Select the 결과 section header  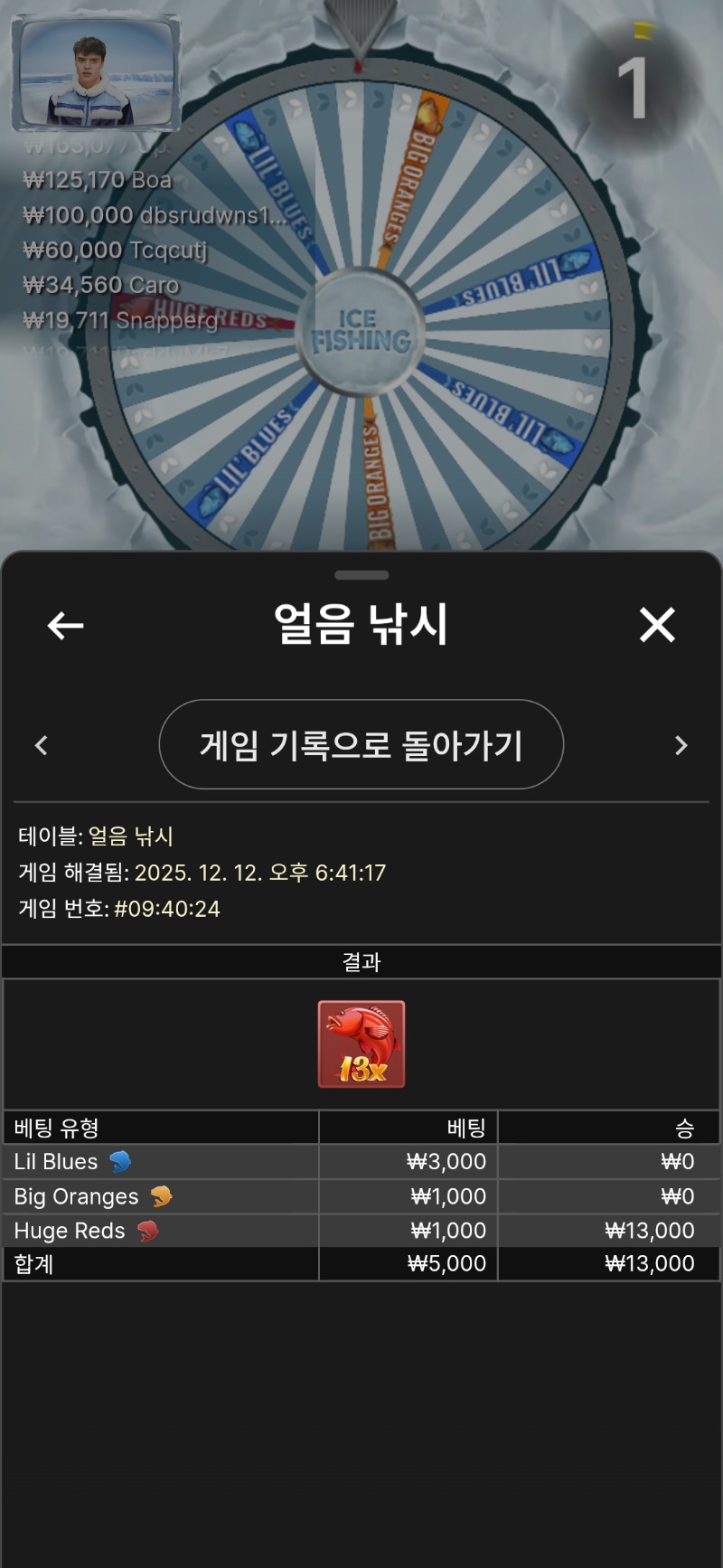[x=361, y=962]
